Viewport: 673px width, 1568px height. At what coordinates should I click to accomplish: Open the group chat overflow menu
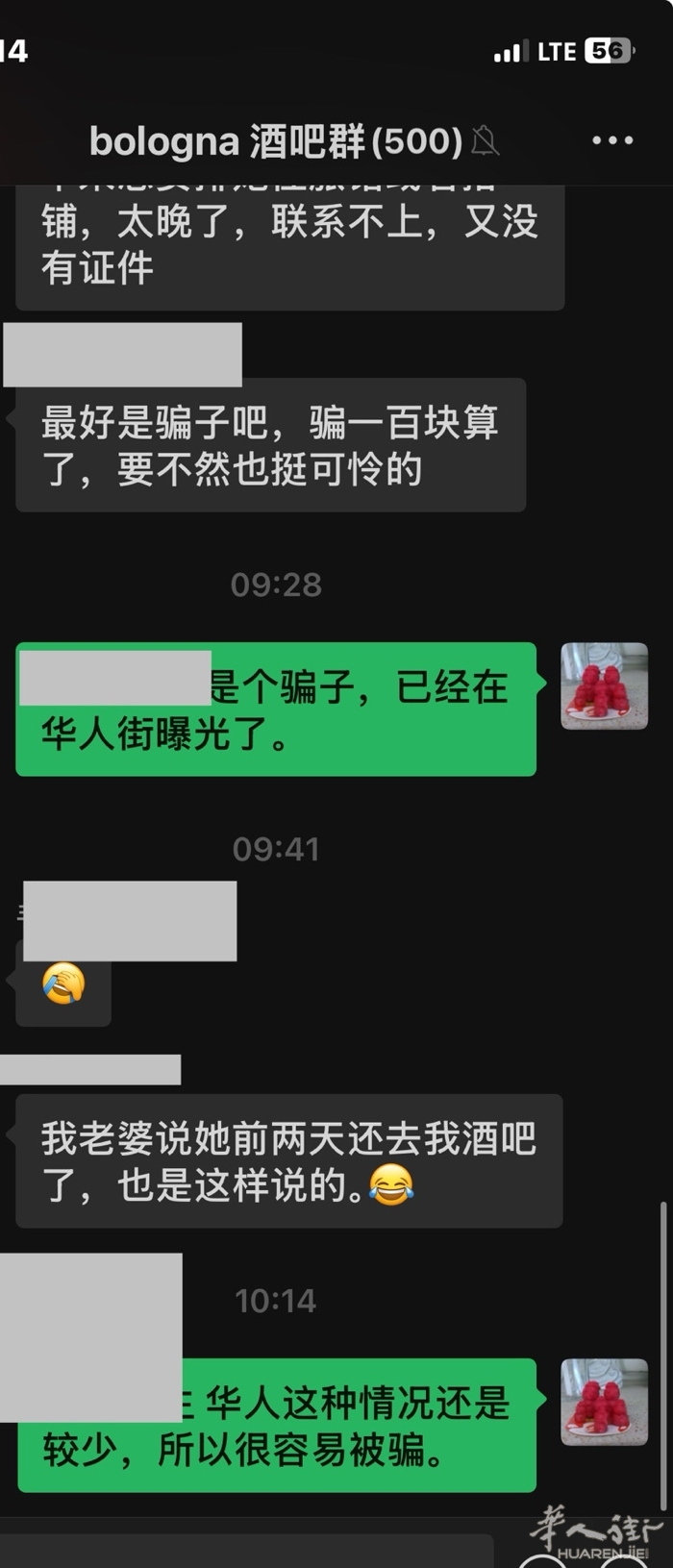tap(612, 140)
